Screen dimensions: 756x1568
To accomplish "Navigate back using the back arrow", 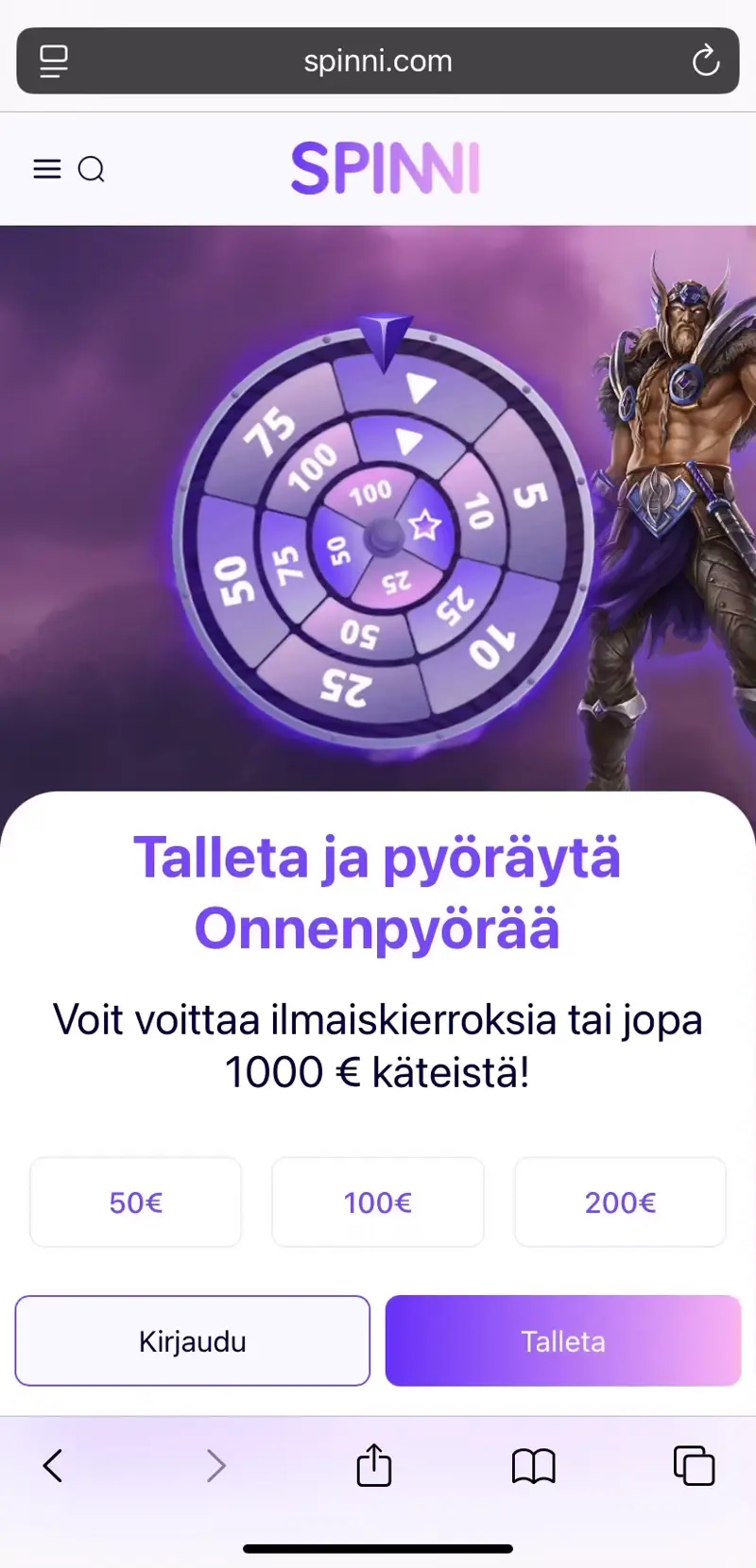I will coord(52,1466).
